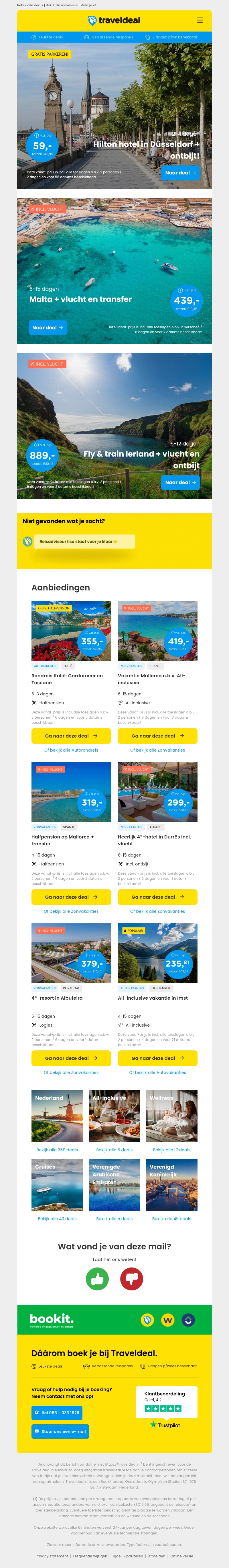This screenshot has height=1568, width=229.
Task: View all Autorondreis offers
Action: tap(71, 750)
